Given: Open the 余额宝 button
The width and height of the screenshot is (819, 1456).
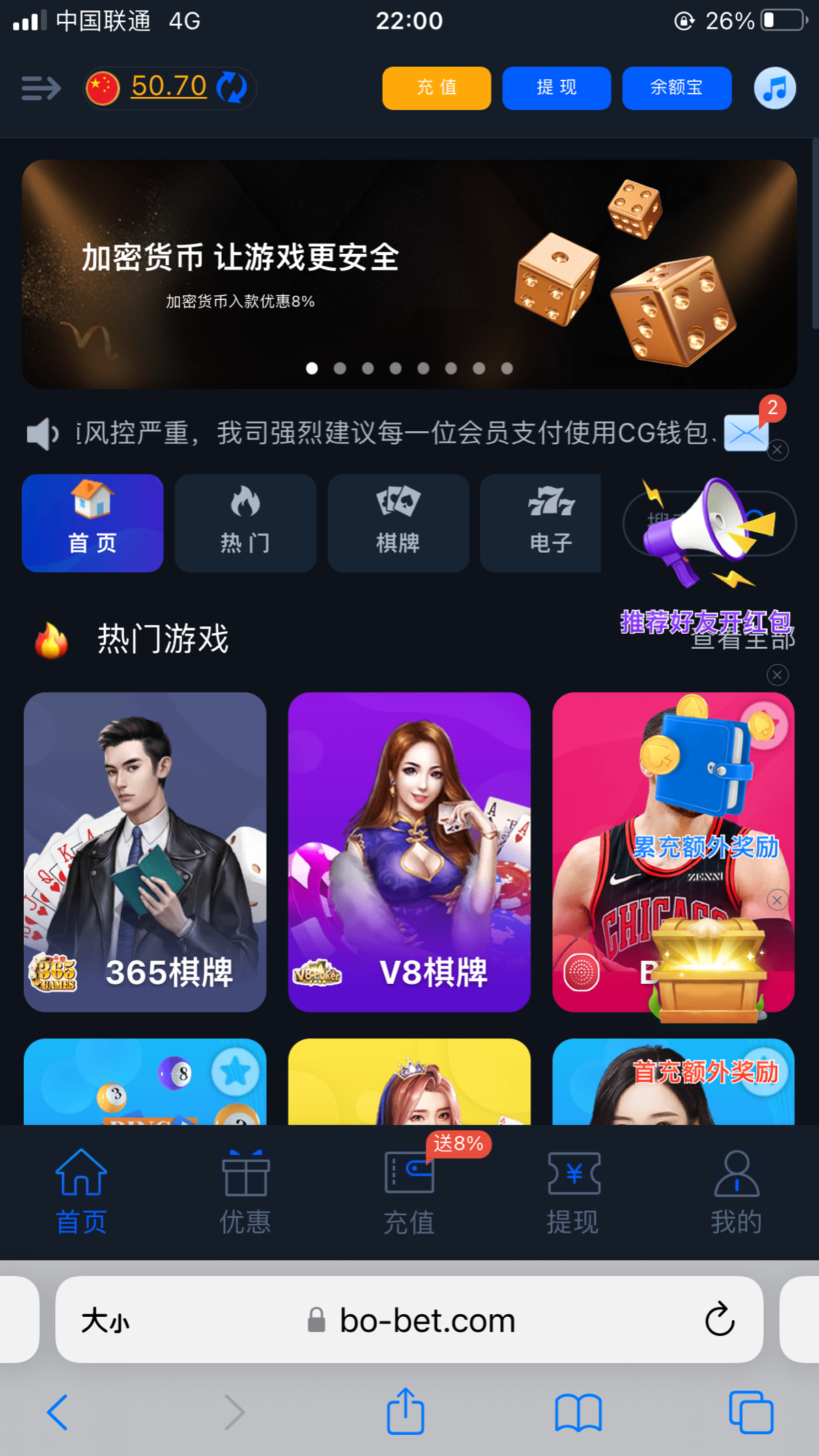Looking at the screenshot, I should [x=676, y=88].
